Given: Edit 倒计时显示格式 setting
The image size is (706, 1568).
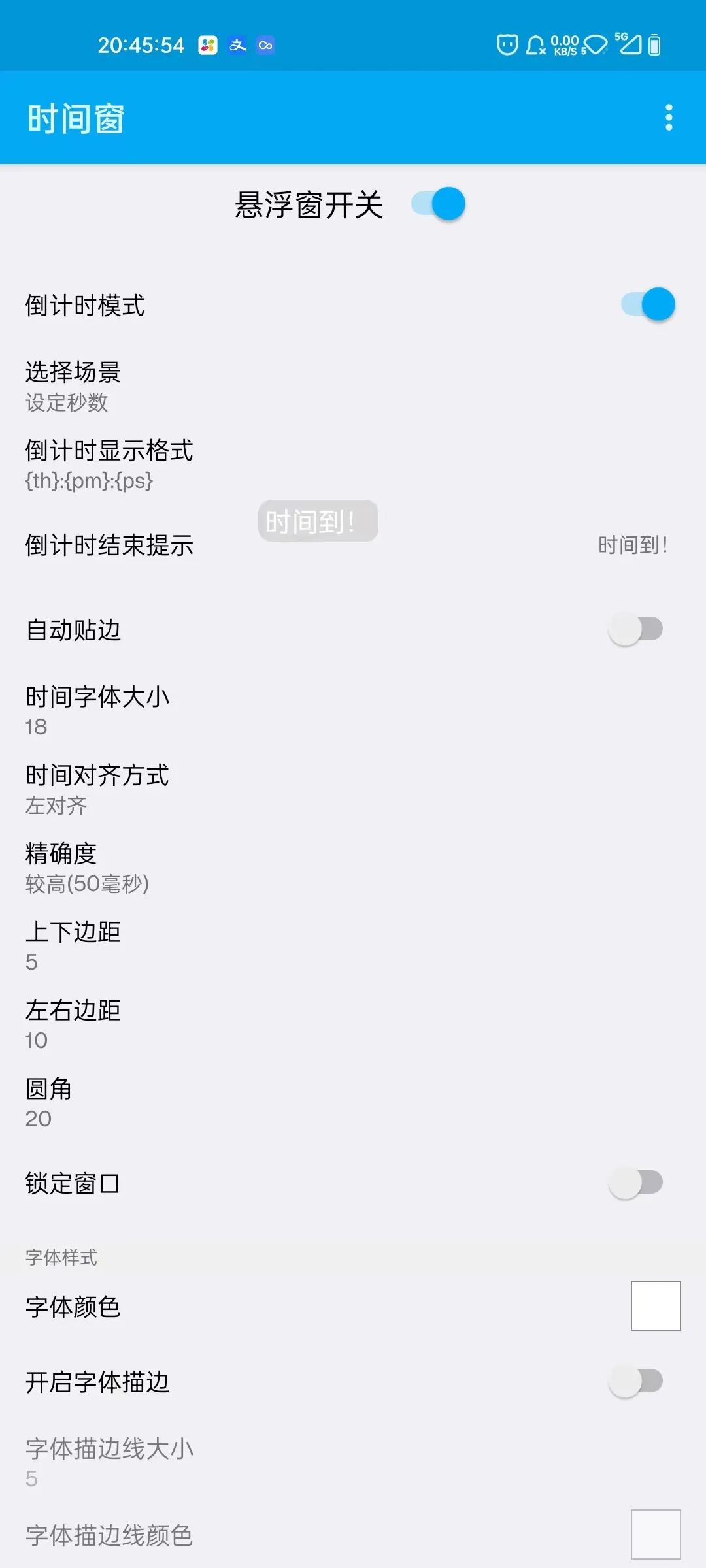Looking at the screenshot, I should [x=353, y=464].
